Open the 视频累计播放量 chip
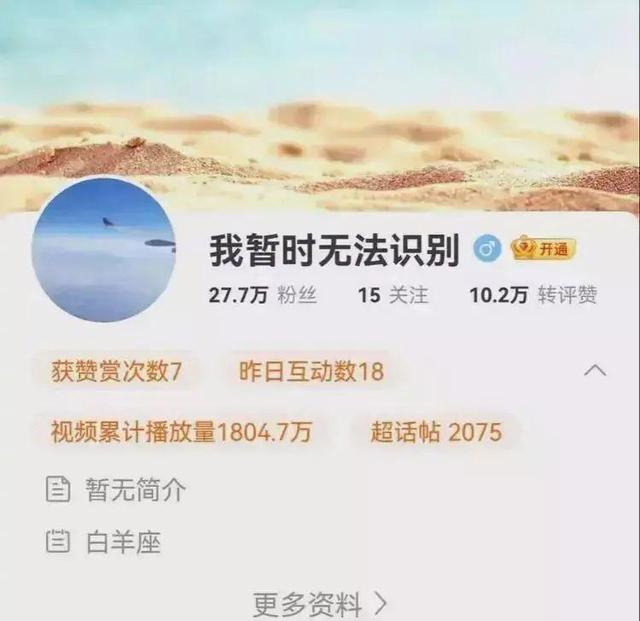This screenshot has height=621, width=640. tap(182, 432)
